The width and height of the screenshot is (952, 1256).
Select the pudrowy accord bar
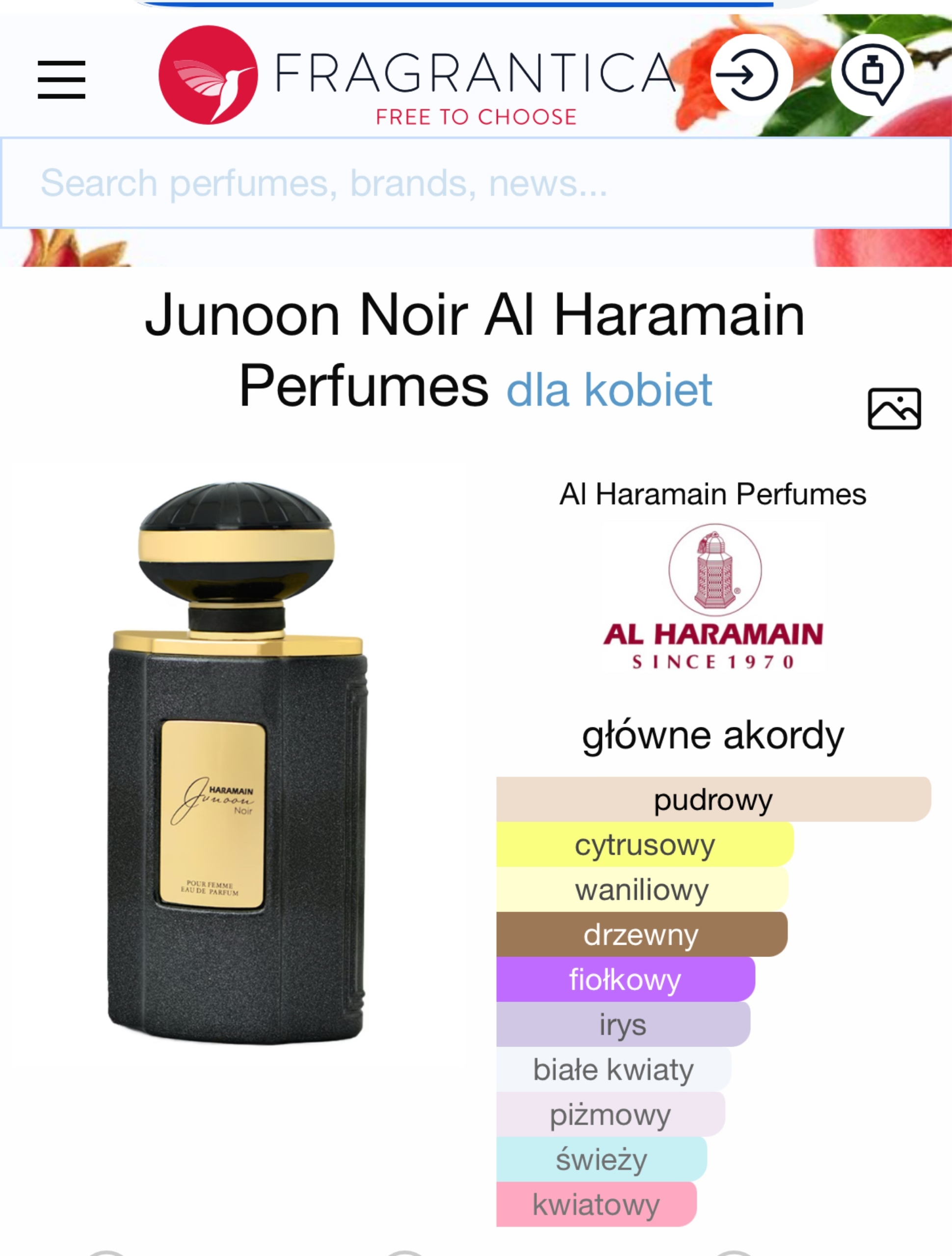point(713,800)
